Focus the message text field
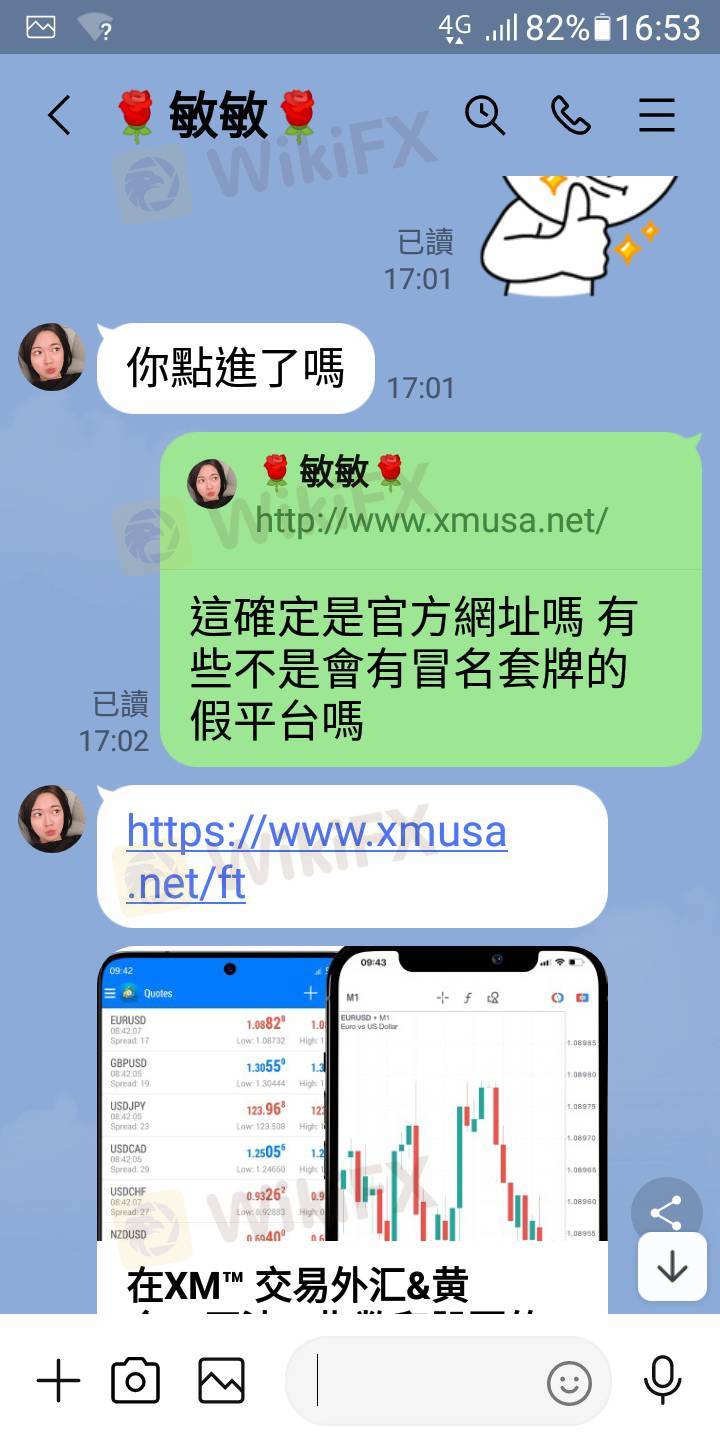This screenshot has height=1440, width=720. [420, 1381]
